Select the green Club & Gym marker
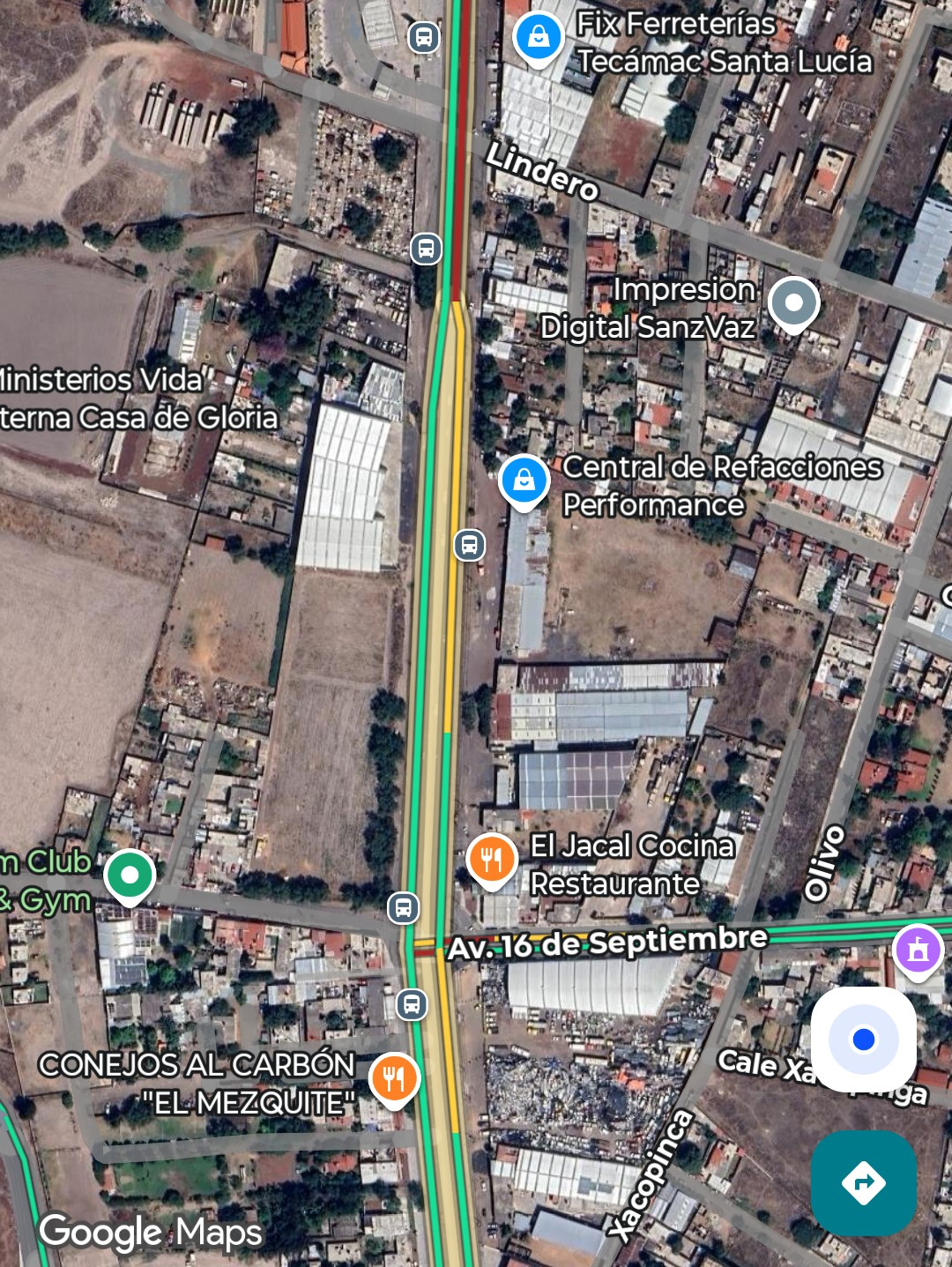Image resolution: width=952 pixels, height=1267 pixels. pos(130,876)
